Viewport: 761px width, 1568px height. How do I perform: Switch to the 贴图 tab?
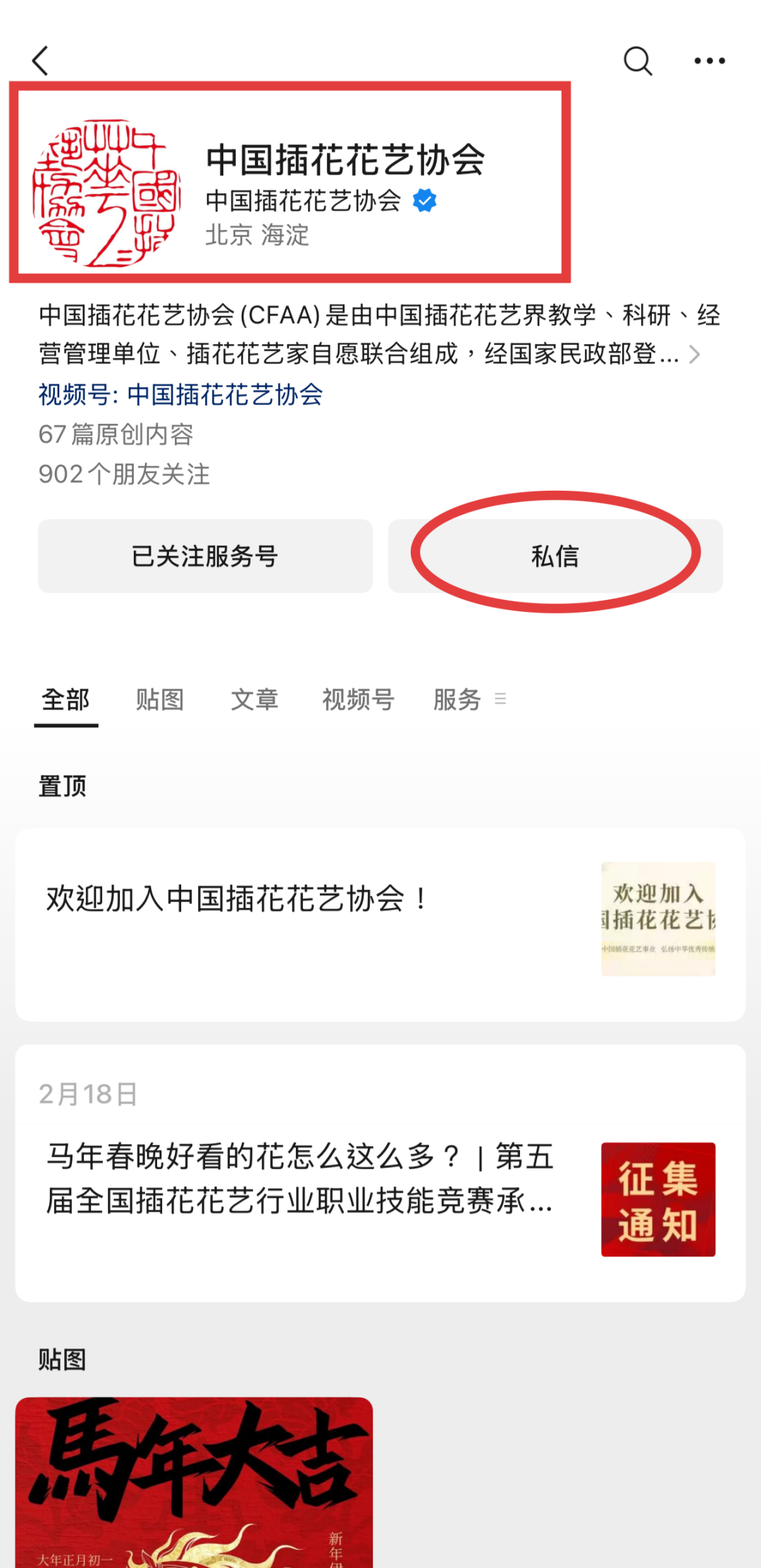[x=160, y=700]
